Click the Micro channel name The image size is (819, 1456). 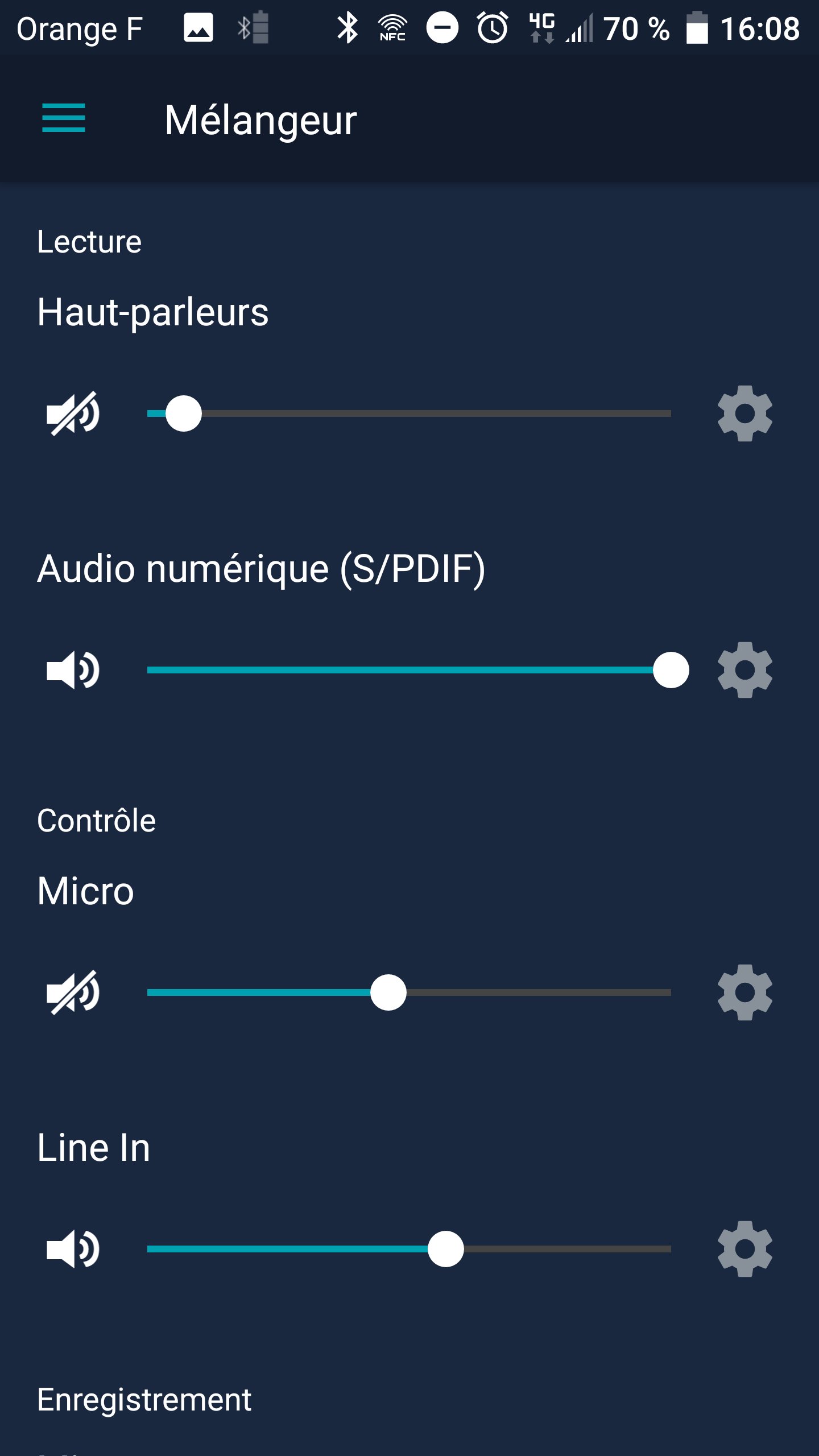(84, 890)
